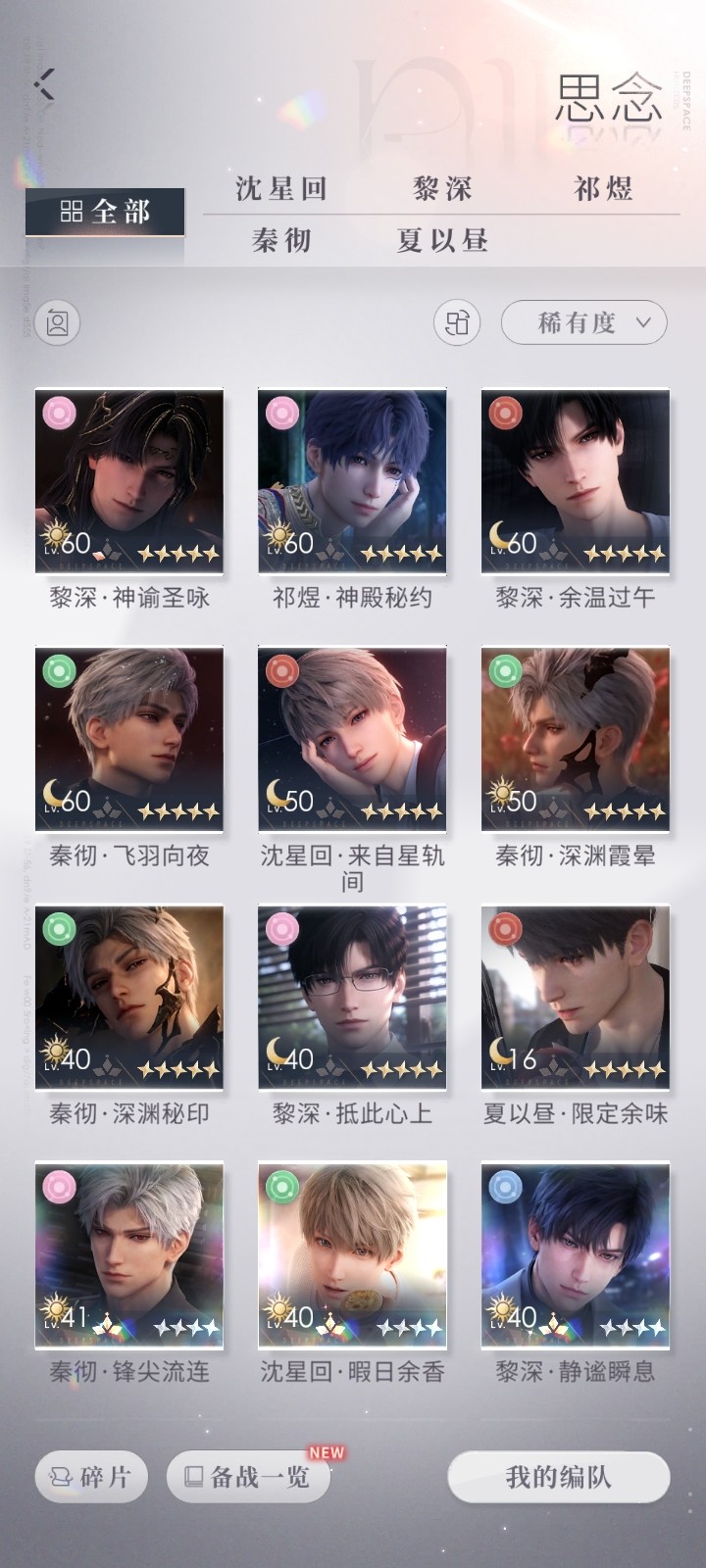This screenshot has height=1568, width=706.
Task: Open card 祁煜·神殿秘约
Action: pyautogui.click(x=352, y=480)
